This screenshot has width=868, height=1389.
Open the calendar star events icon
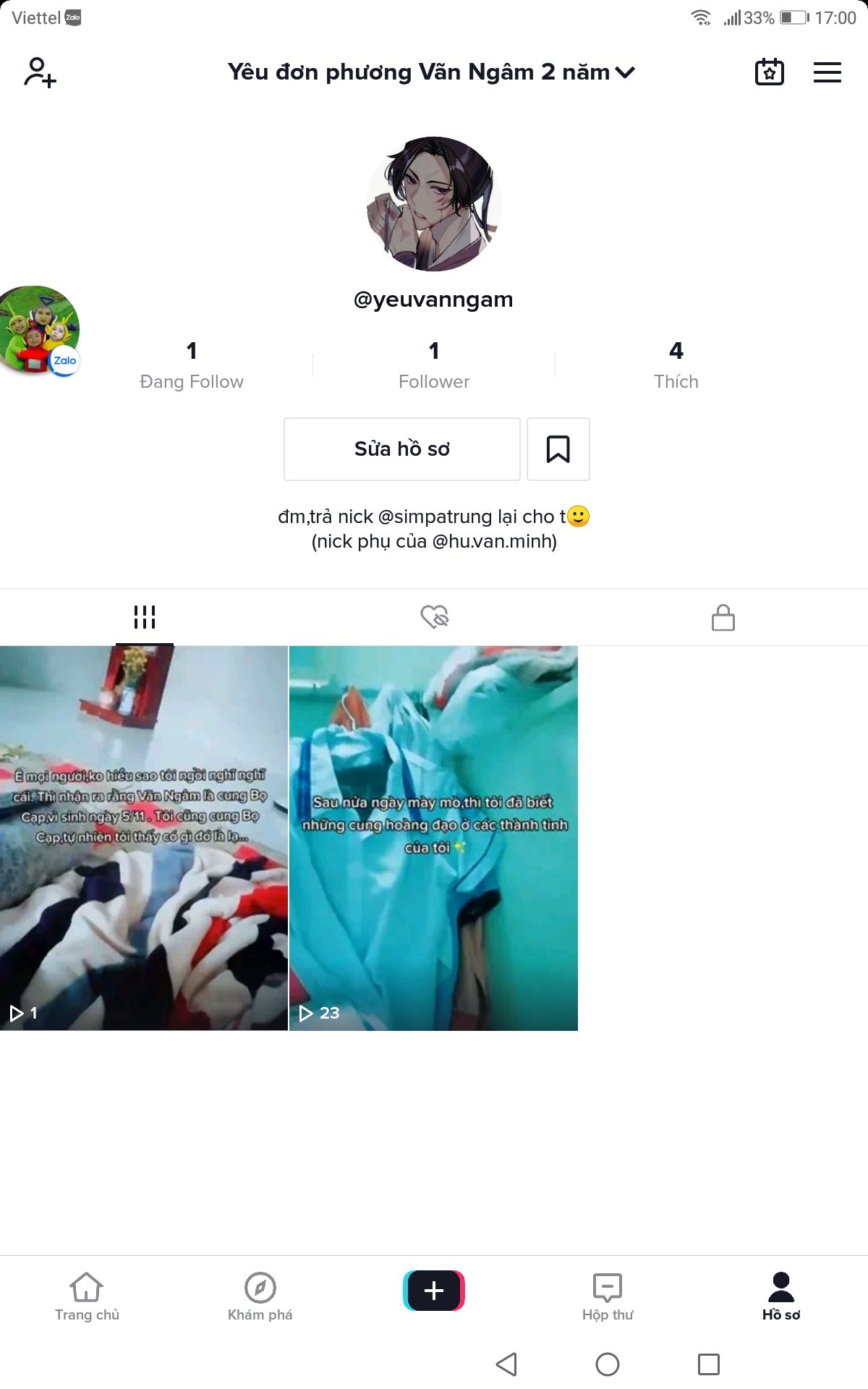[x=770, y=72]
